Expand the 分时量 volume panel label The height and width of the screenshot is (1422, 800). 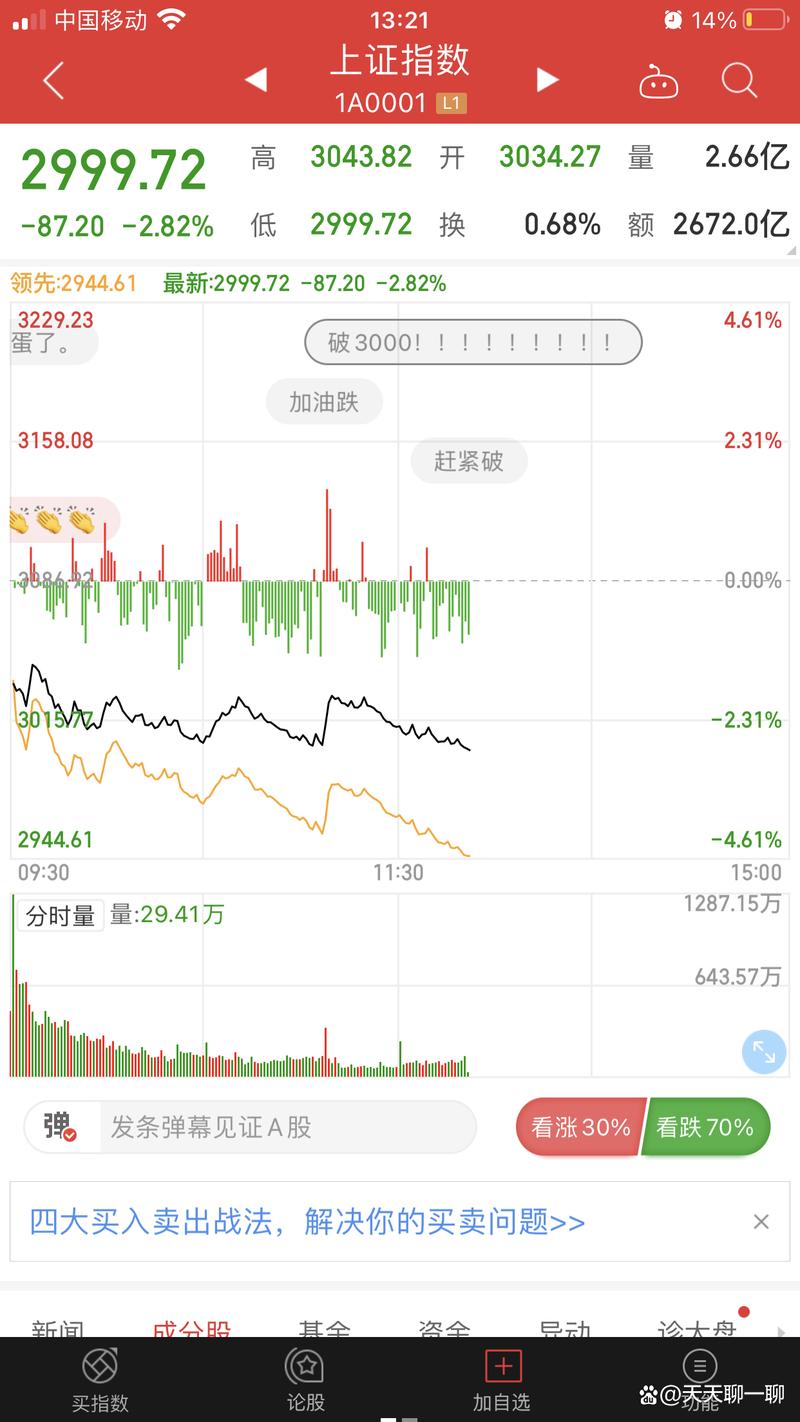[x=59, y=915]
